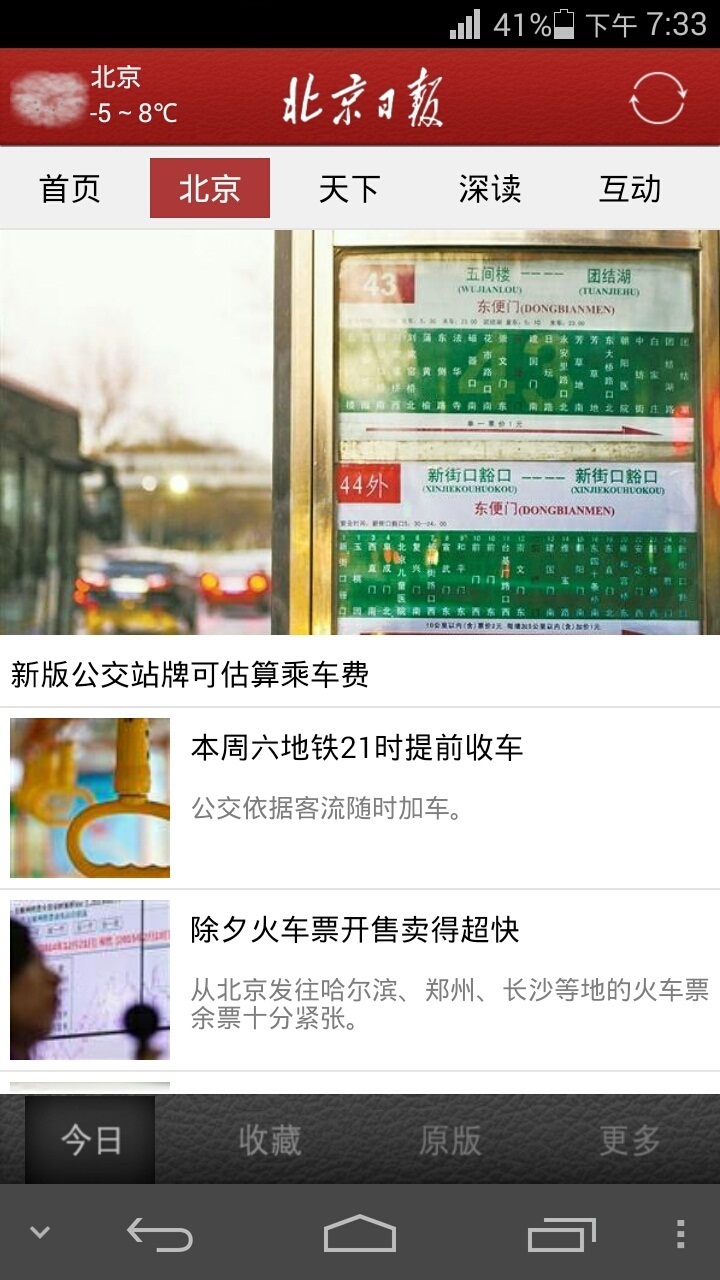Switch to the 首页 tab
This screenshot has height=1280, width=720.
point(70,188)
